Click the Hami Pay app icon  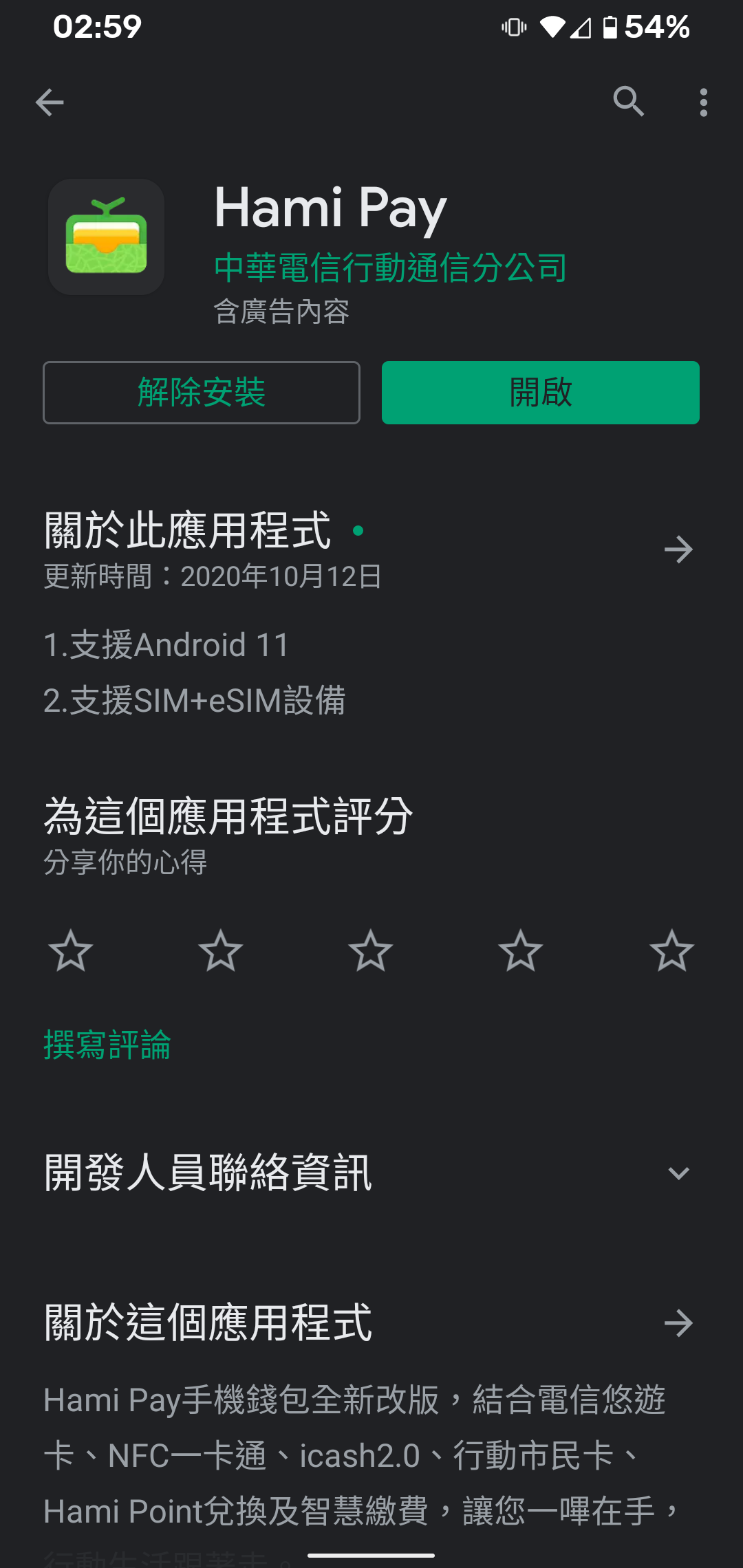click(106, 237)
